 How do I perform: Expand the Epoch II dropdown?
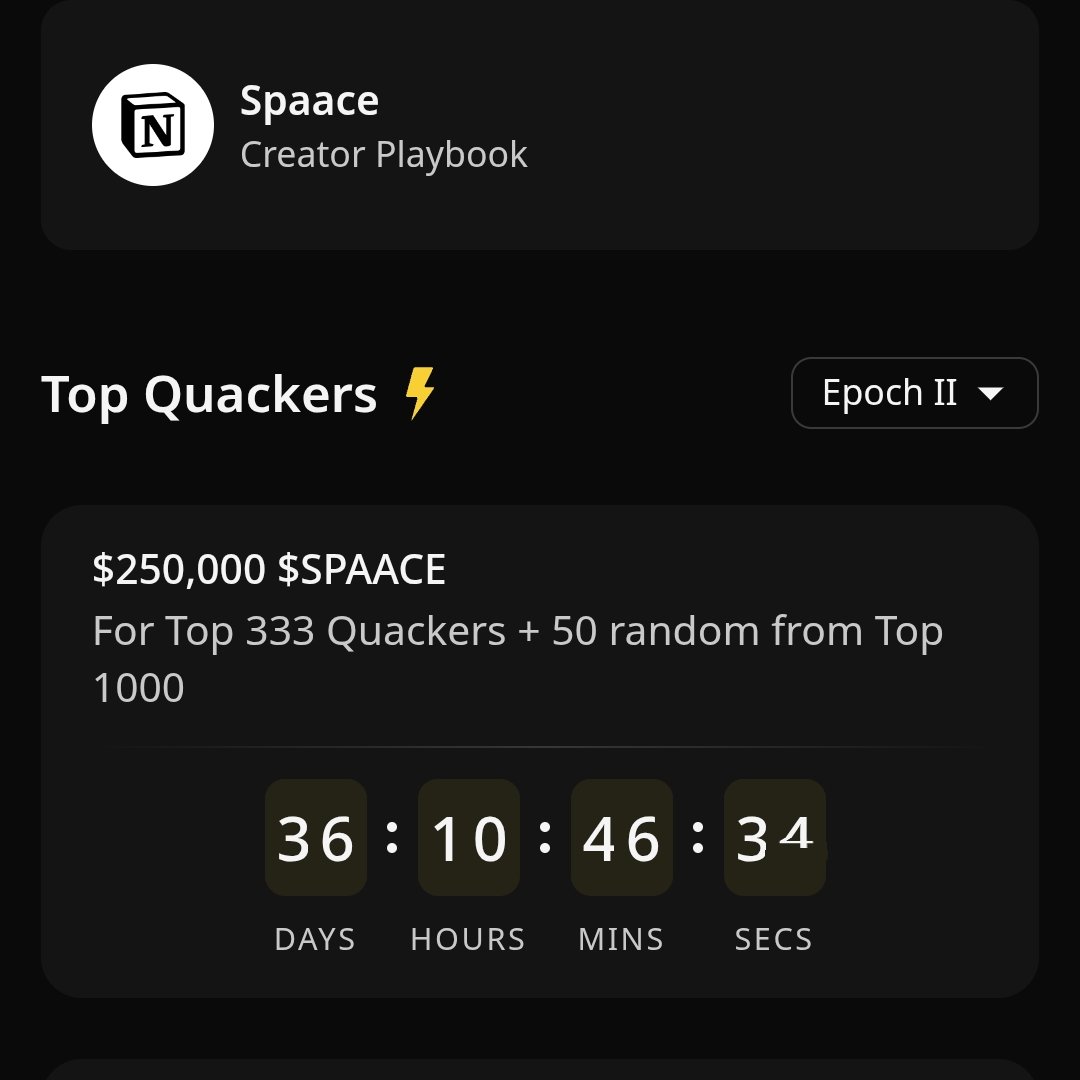click(914, 393)
